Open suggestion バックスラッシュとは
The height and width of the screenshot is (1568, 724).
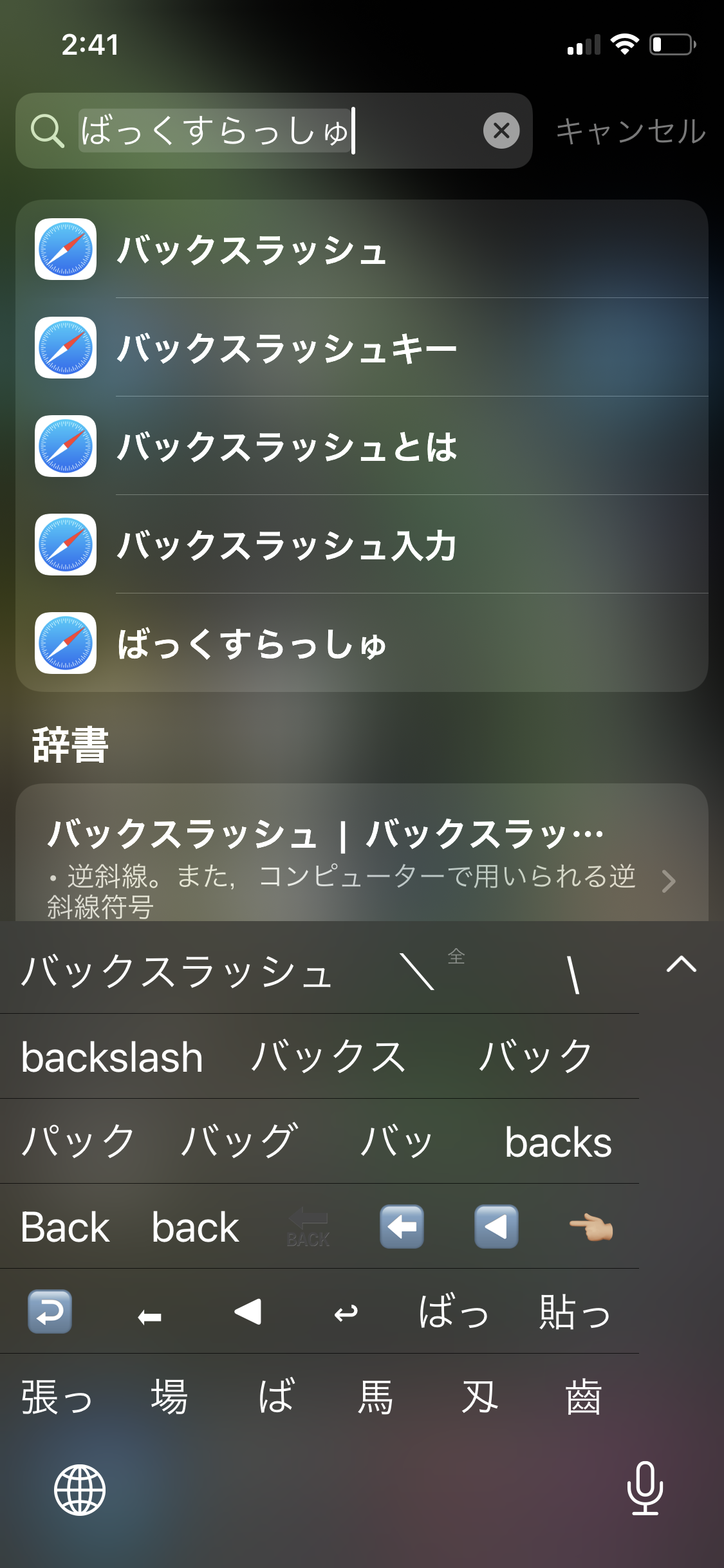point(286,447)
